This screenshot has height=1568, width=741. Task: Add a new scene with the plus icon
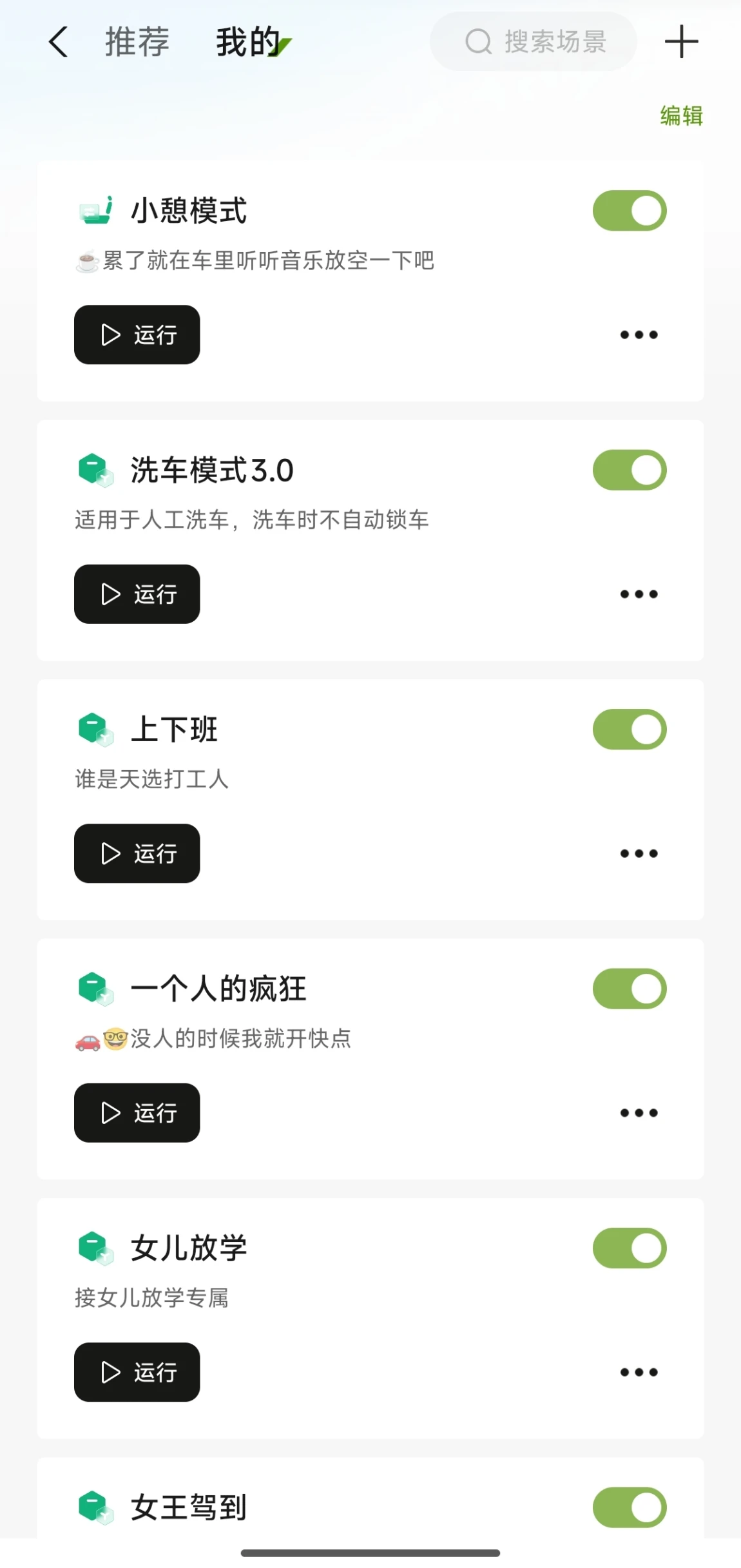(681, 43)
